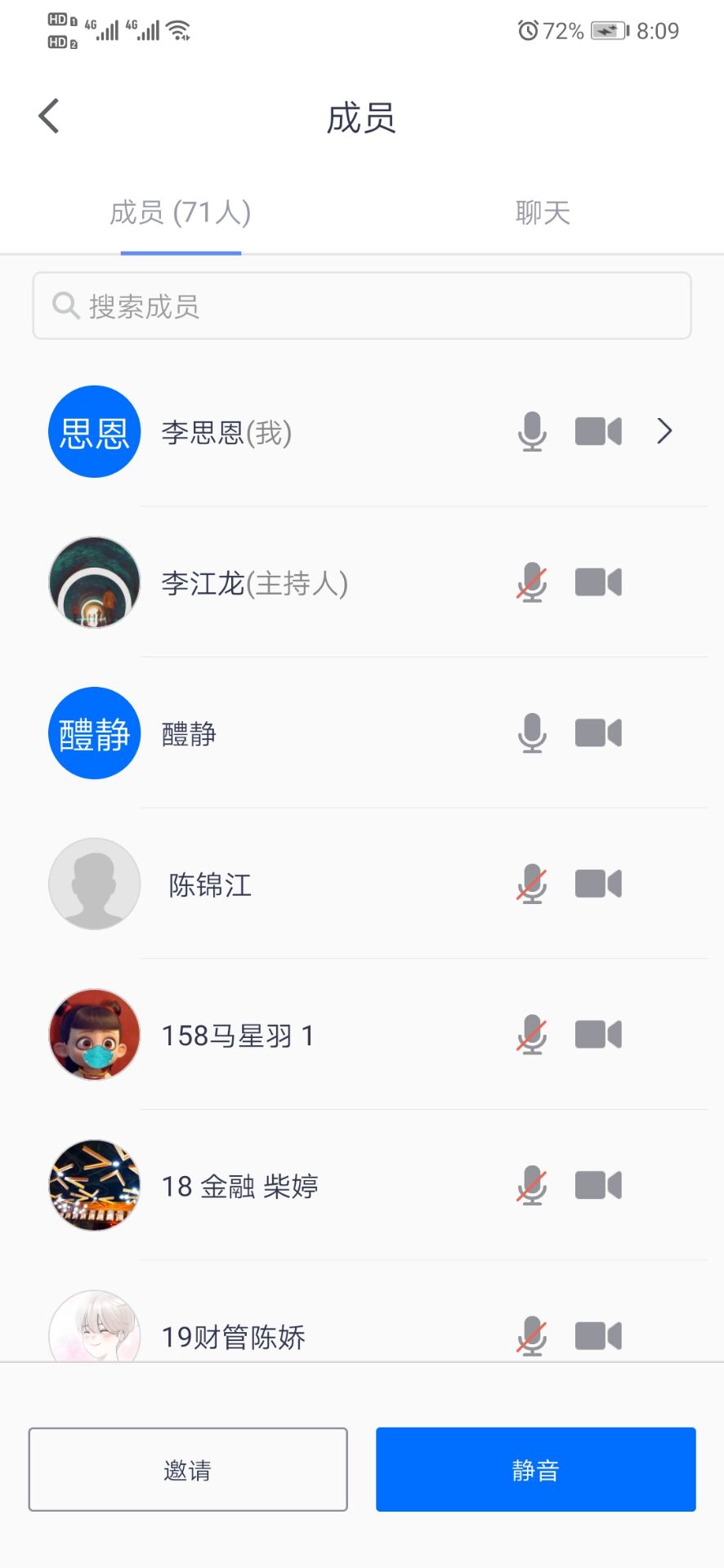The width and height of the screenshot is (724, 1568).
Task: Focus the 搜索成员 search field
Action: [x=362, y=306]
